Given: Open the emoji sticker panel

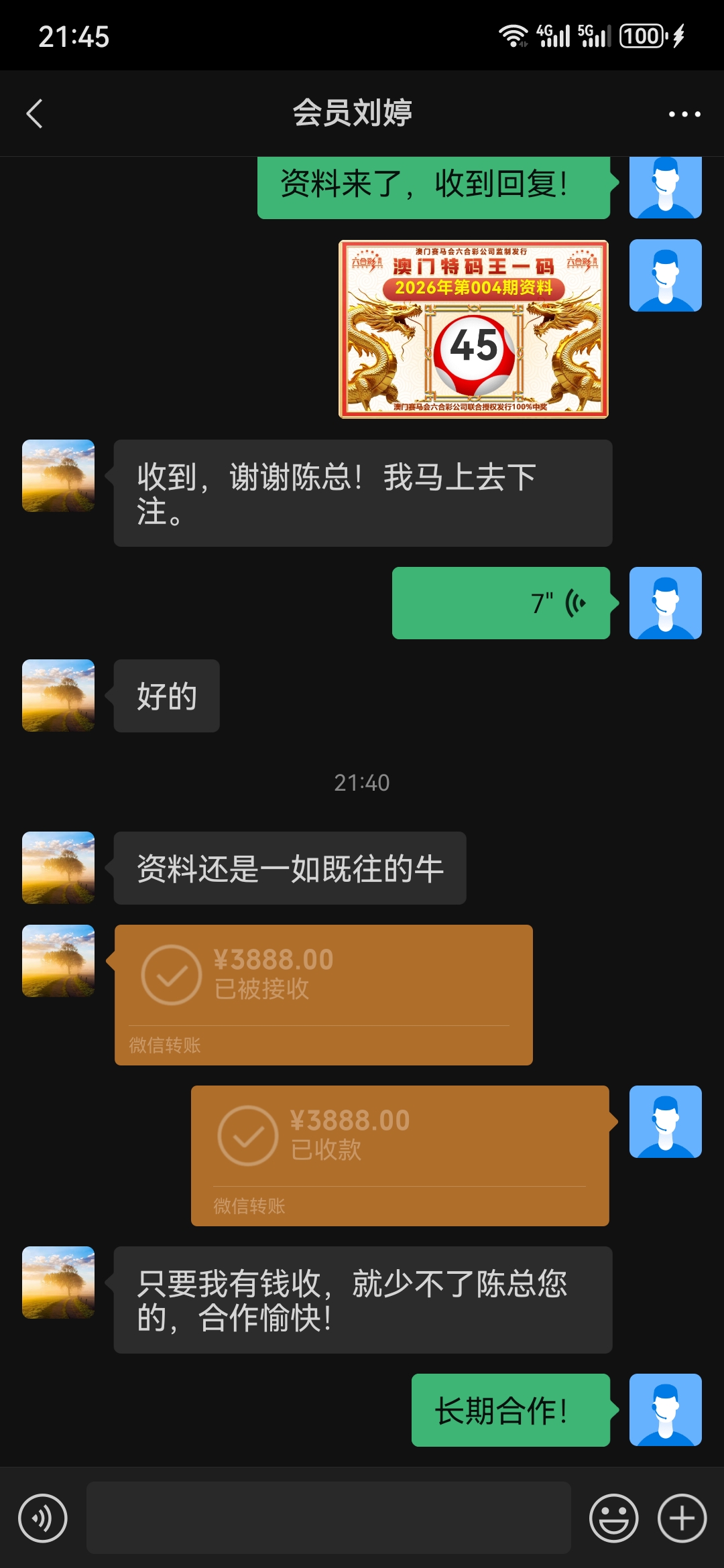Looking at the screenshot, I should coord(613,1518).
